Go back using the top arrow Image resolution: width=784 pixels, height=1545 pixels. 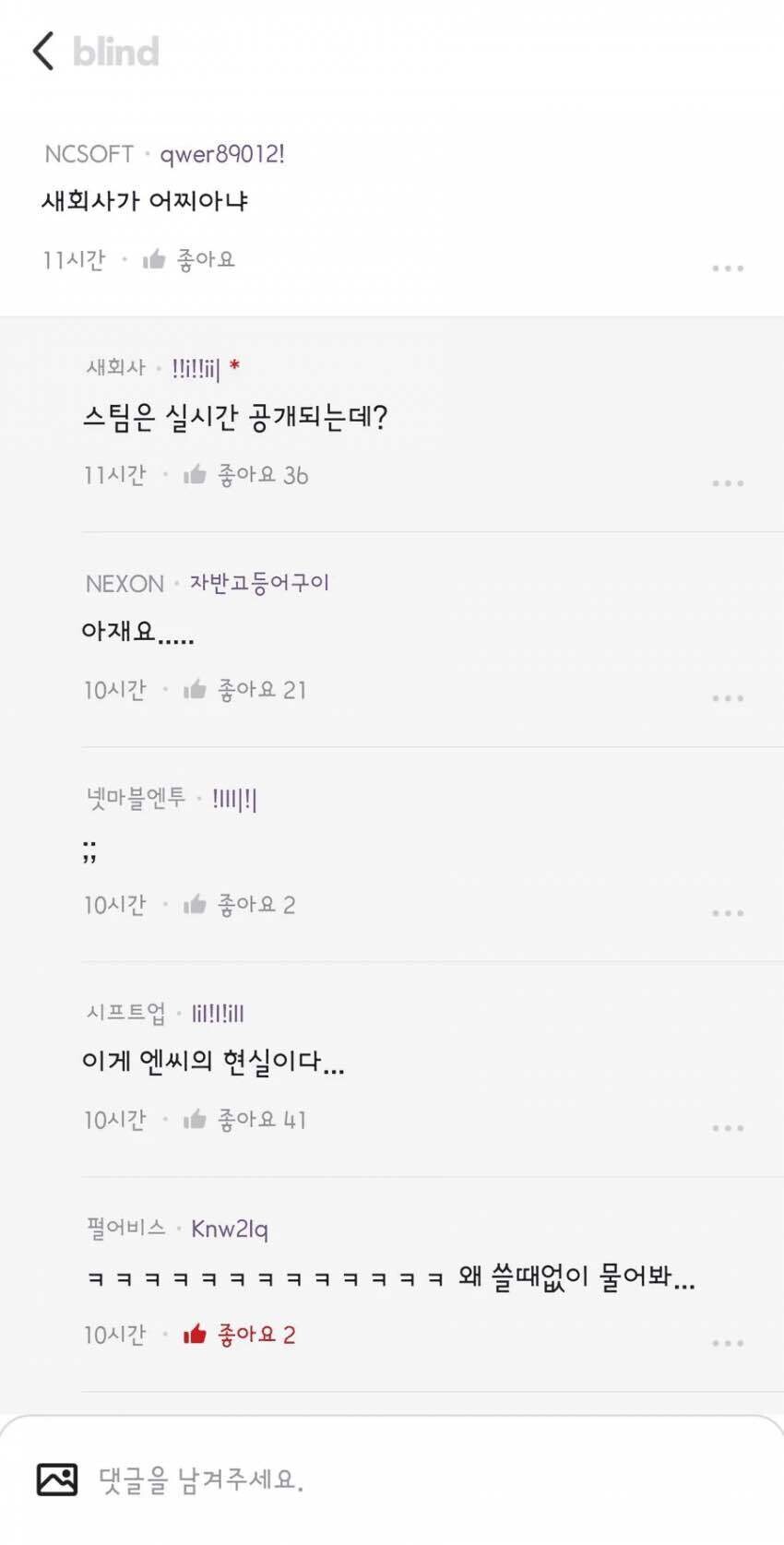(42, 51)
